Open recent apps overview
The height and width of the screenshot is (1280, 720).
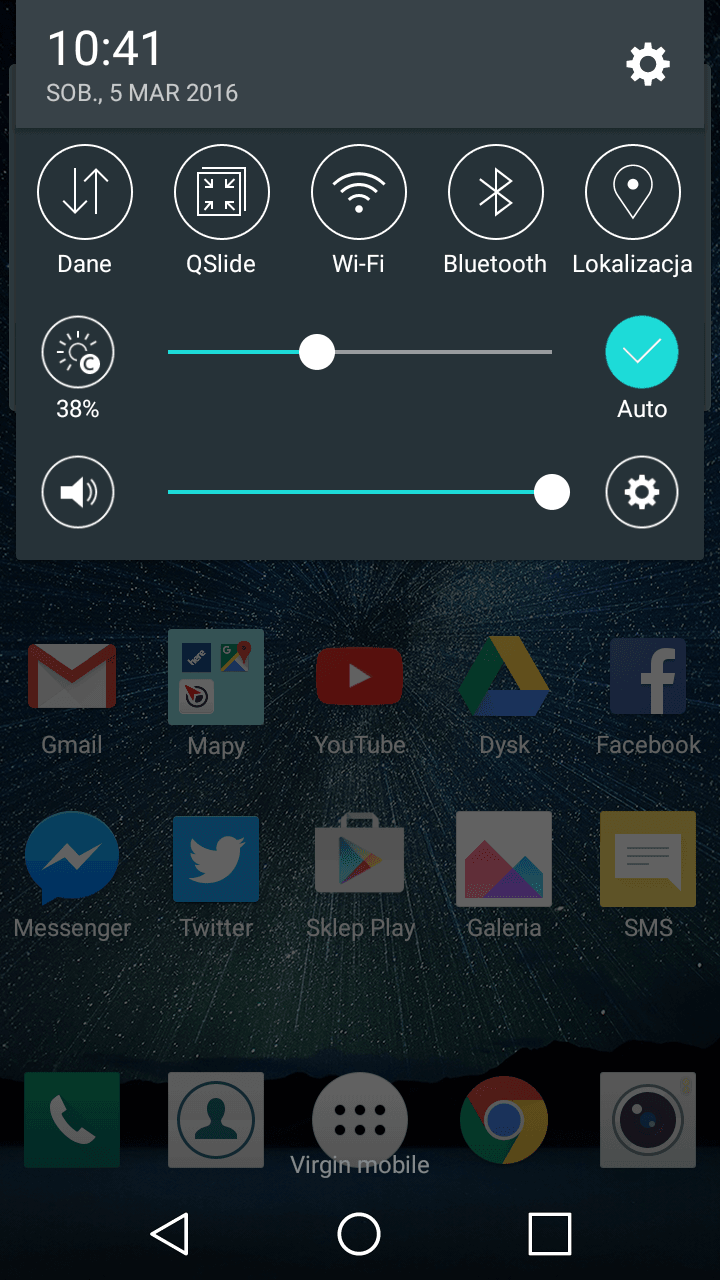point(549,1234)
